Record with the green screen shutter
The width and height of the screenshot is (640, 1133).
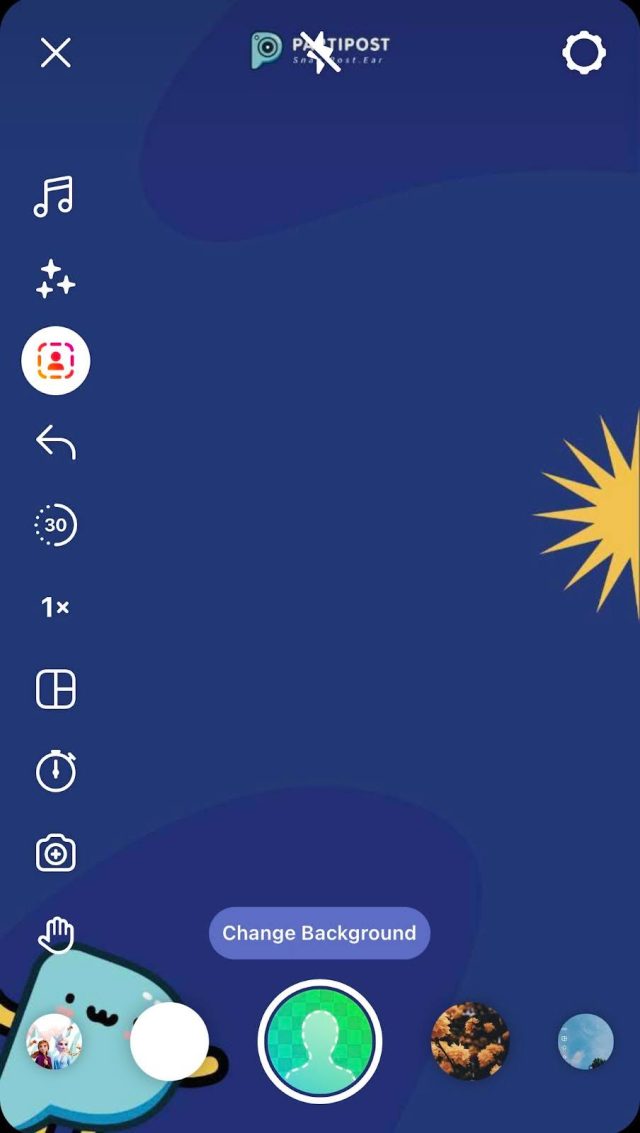[x=320, y=1041]
